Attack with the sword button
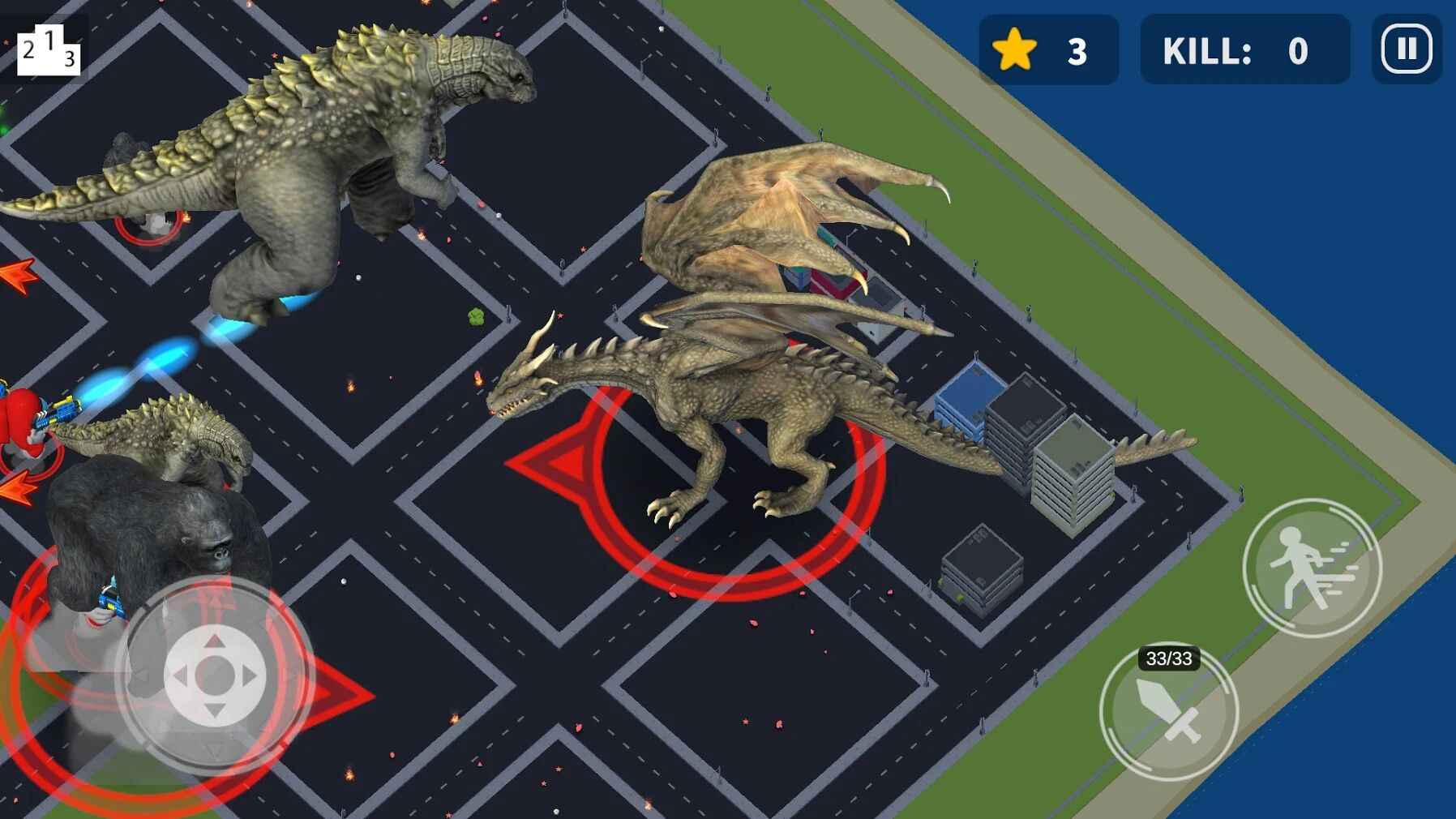The image size is (1456, 819). (x=1168, y=712)
